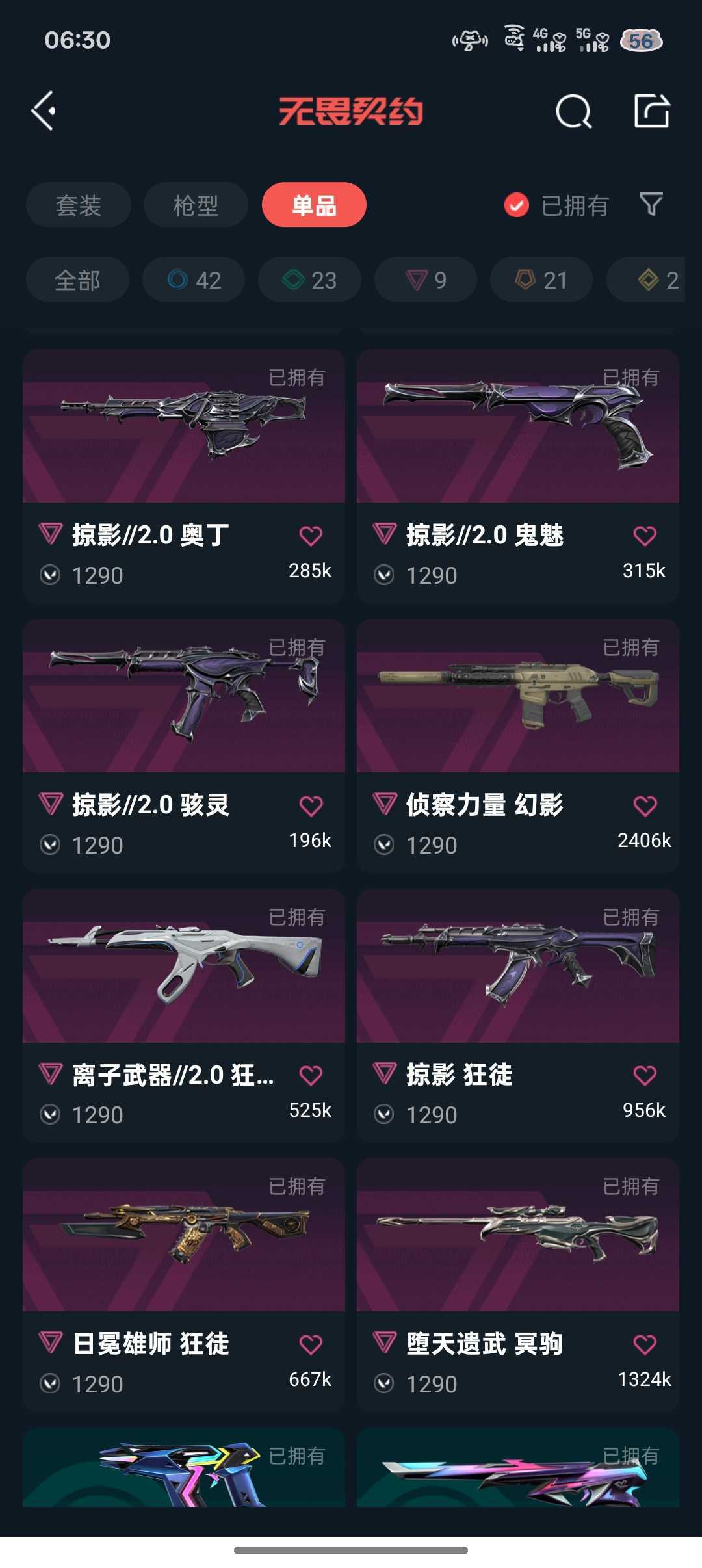
Task: Select the pink tier filter showing 9
Action: 425,280
